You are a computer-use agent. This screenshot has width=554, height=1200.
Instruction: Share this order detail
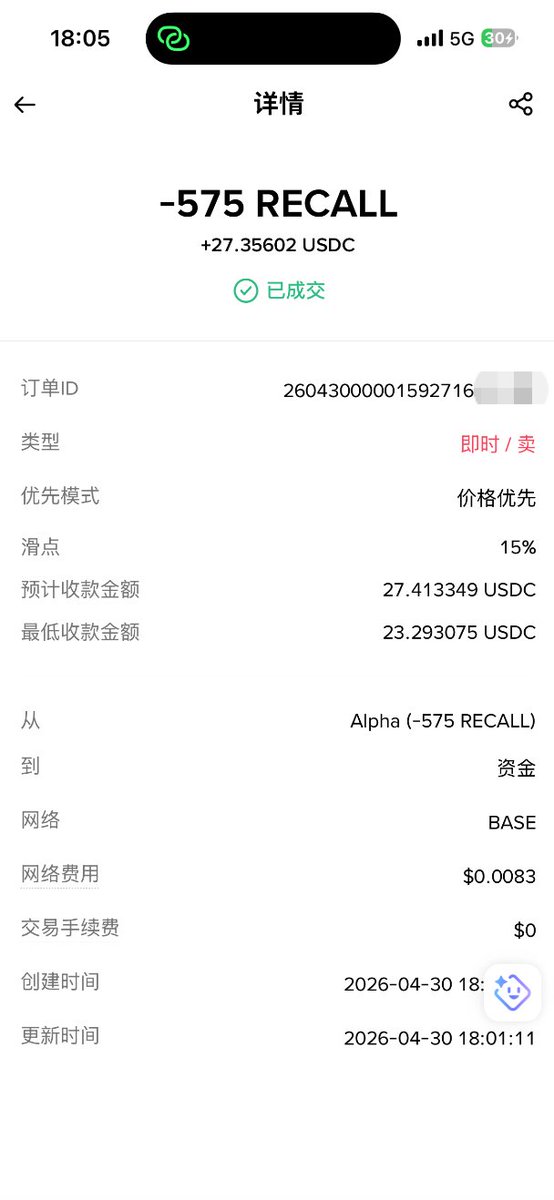pos(520,104)
